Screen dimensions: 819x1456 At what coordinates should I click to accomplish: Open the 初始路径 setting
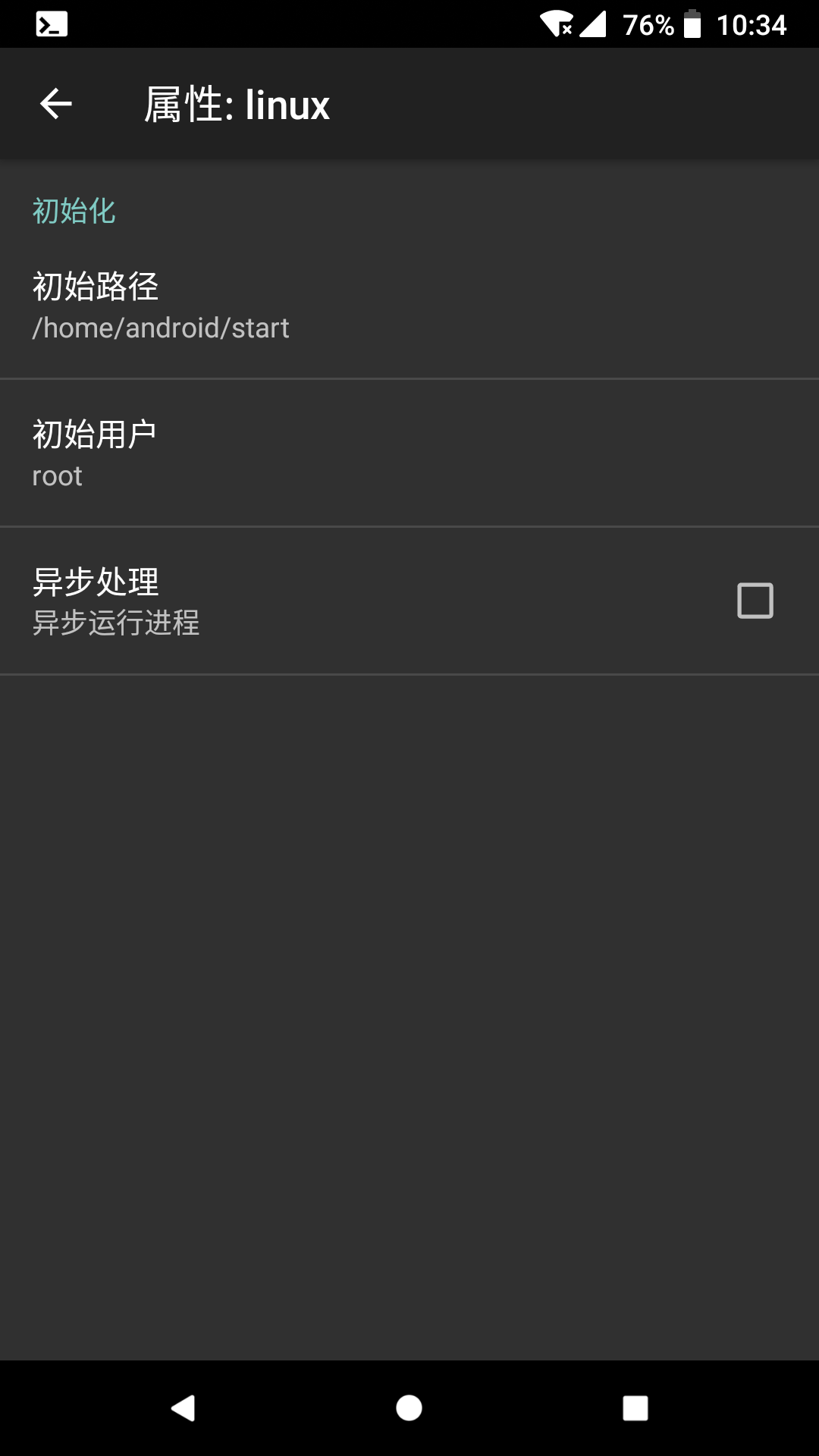[409, 306]
